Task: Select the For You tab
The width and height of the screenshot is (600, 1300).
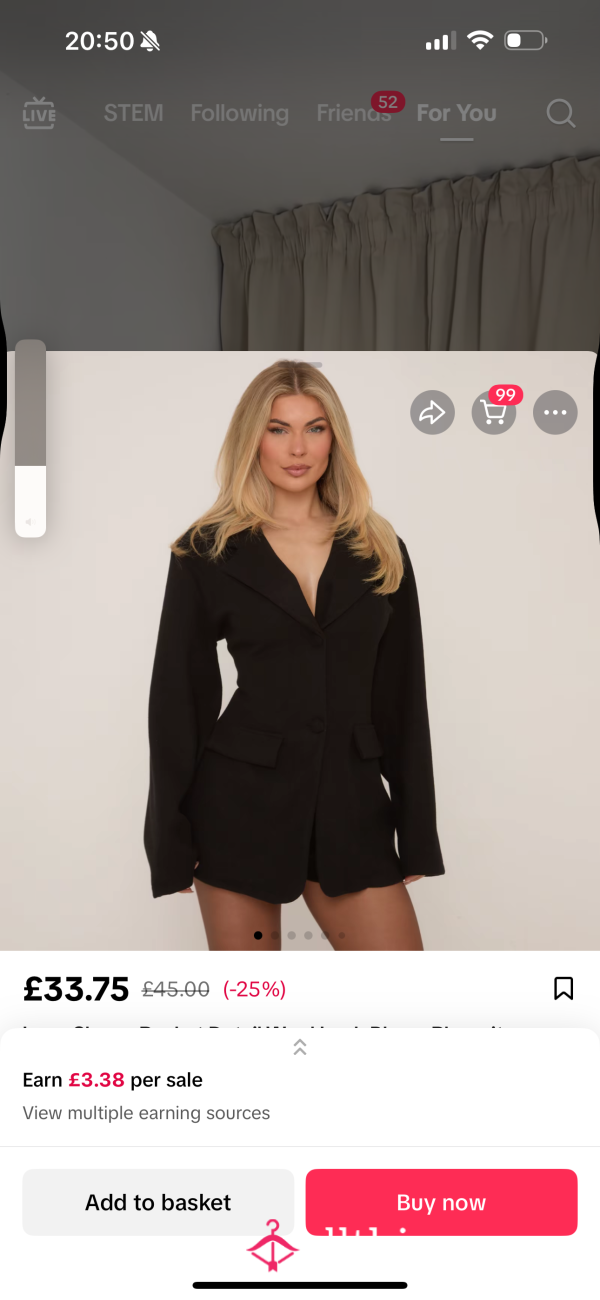Action: pyautogui.click(x=456, y=113)
